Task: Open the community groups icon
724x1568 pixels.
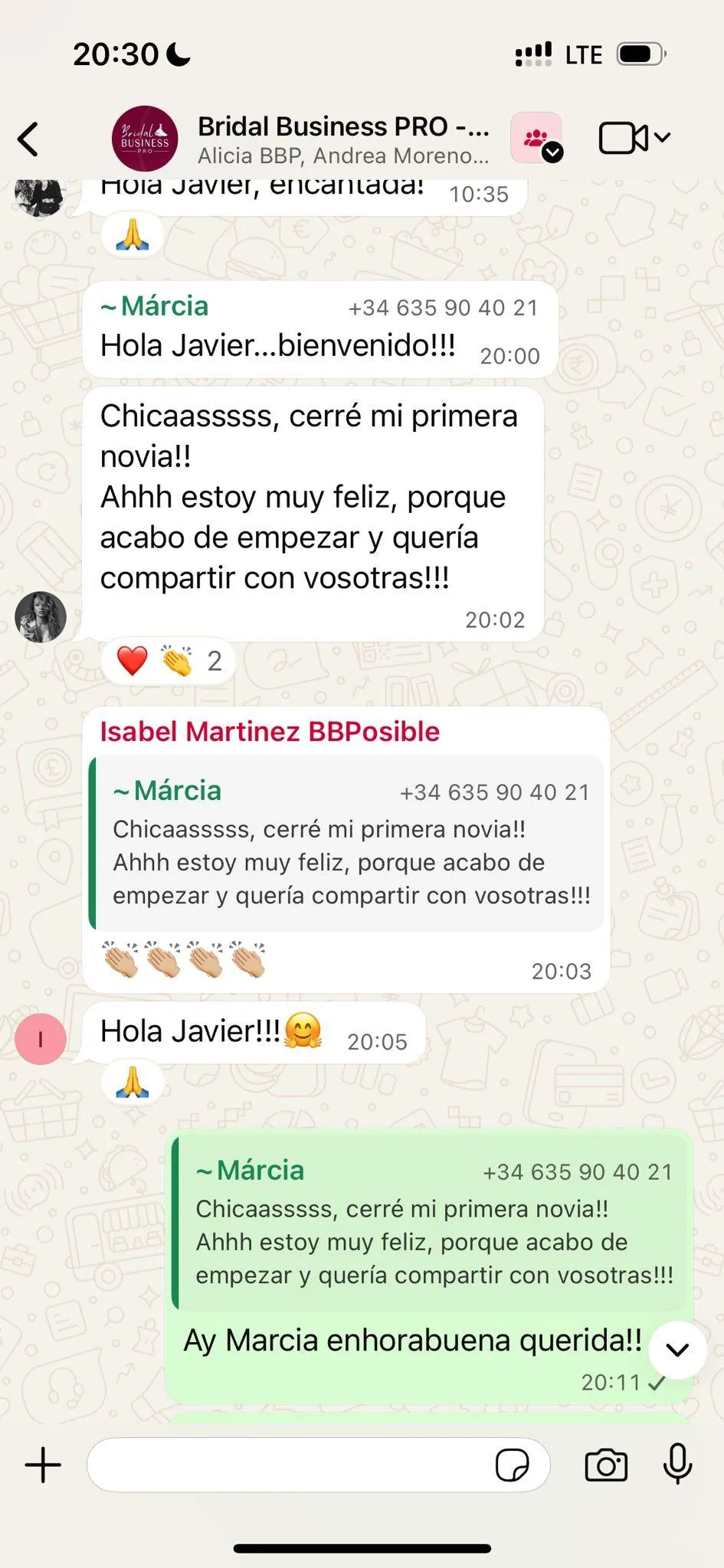Action: [x=537, y=139]
